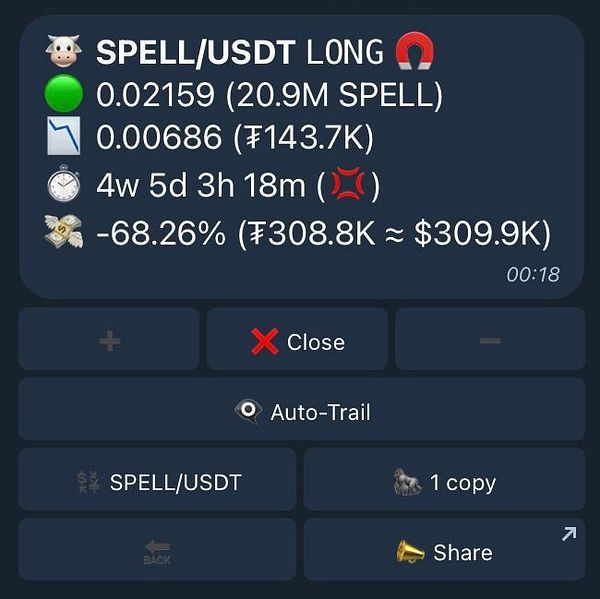Image resolution: width=600 pixels, height=599 pixels.
Task: Open the 1 copy button
Action: click(444, 481)
